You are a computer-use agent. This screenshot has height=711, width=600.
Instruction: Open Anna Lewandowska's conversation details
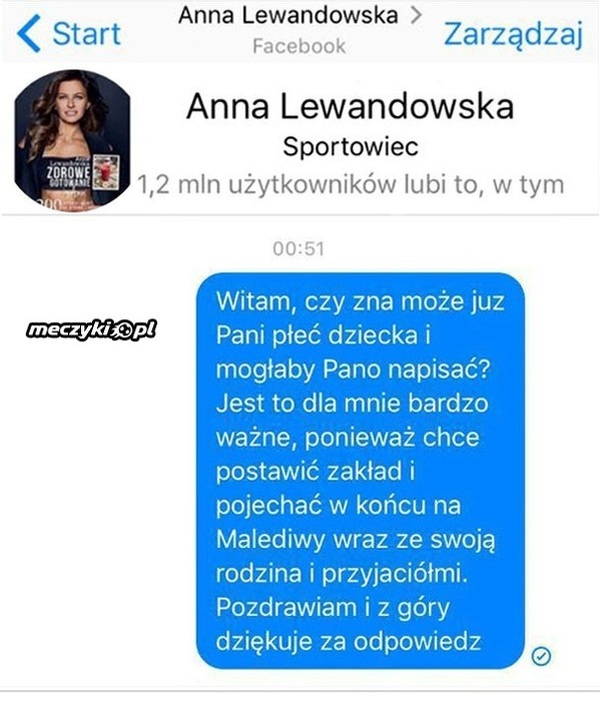(x=300, y=17)
